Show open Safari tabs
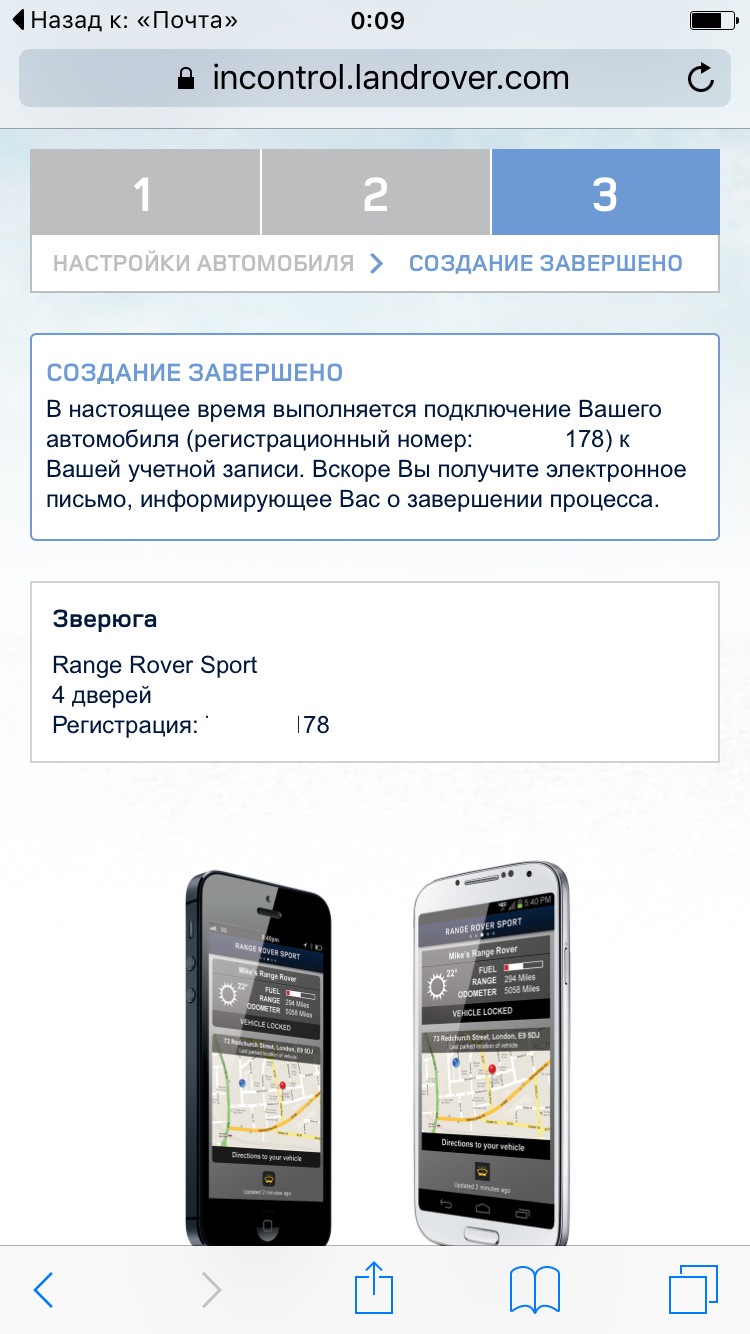Screen dimensions: 750x1334 pyautogui.click(x=694, y=1290)
